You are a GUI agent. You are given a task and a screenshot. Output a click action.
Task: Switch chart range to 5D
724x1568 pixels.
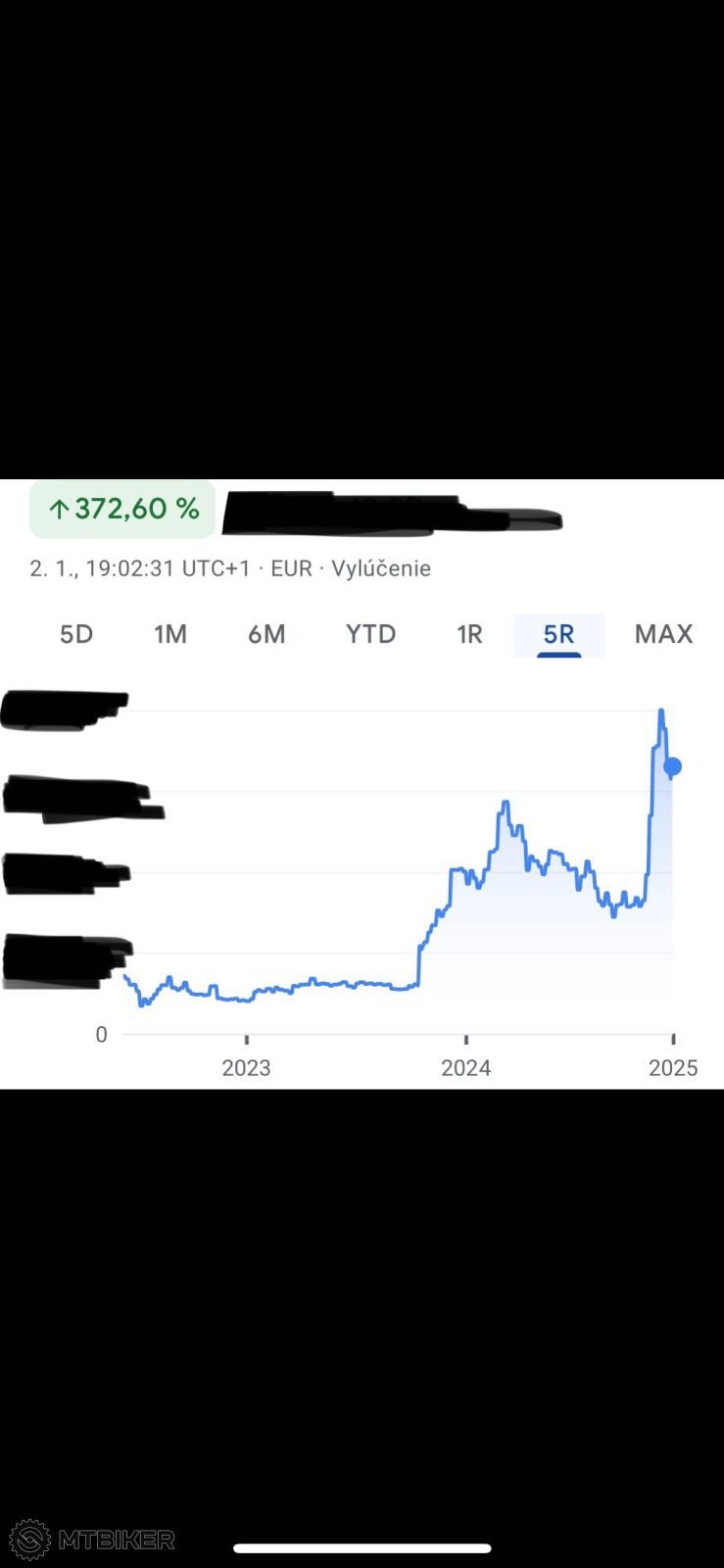click(x=76, y=634)
